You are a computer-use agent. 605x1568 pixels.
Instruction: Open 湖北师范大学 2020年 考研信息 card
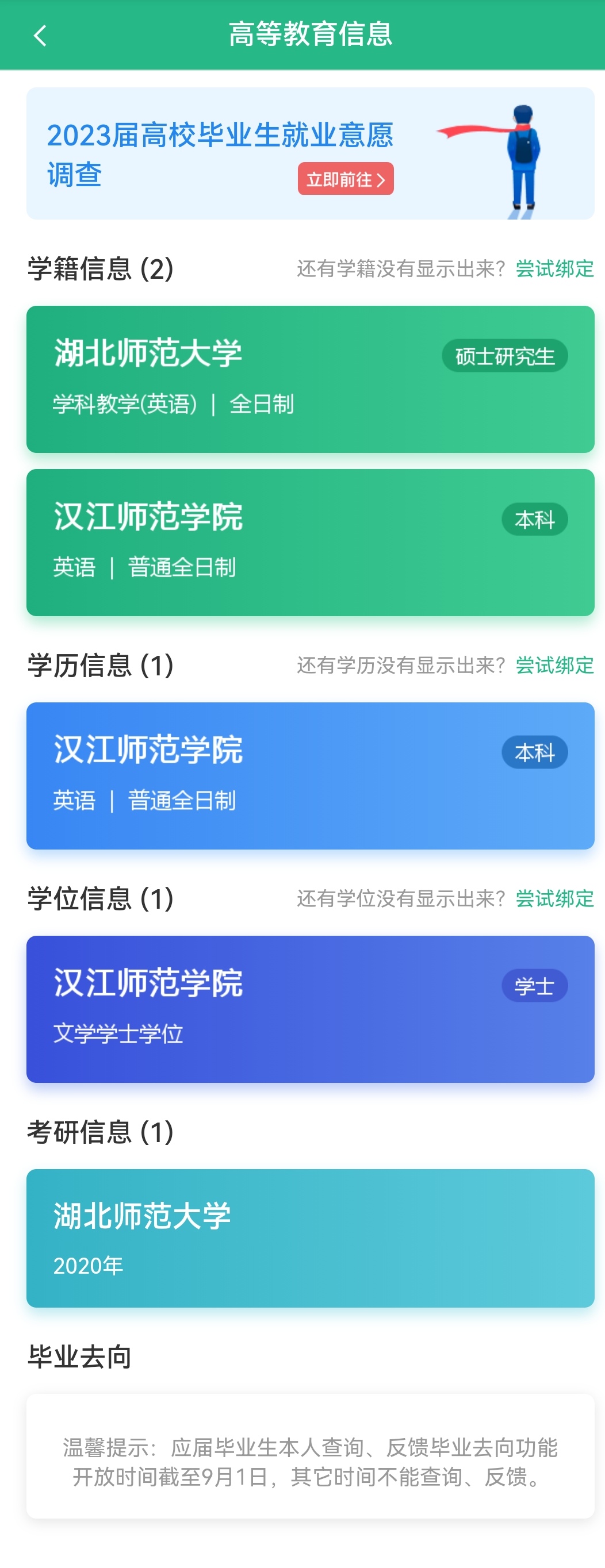click(x=310, y=1238)
